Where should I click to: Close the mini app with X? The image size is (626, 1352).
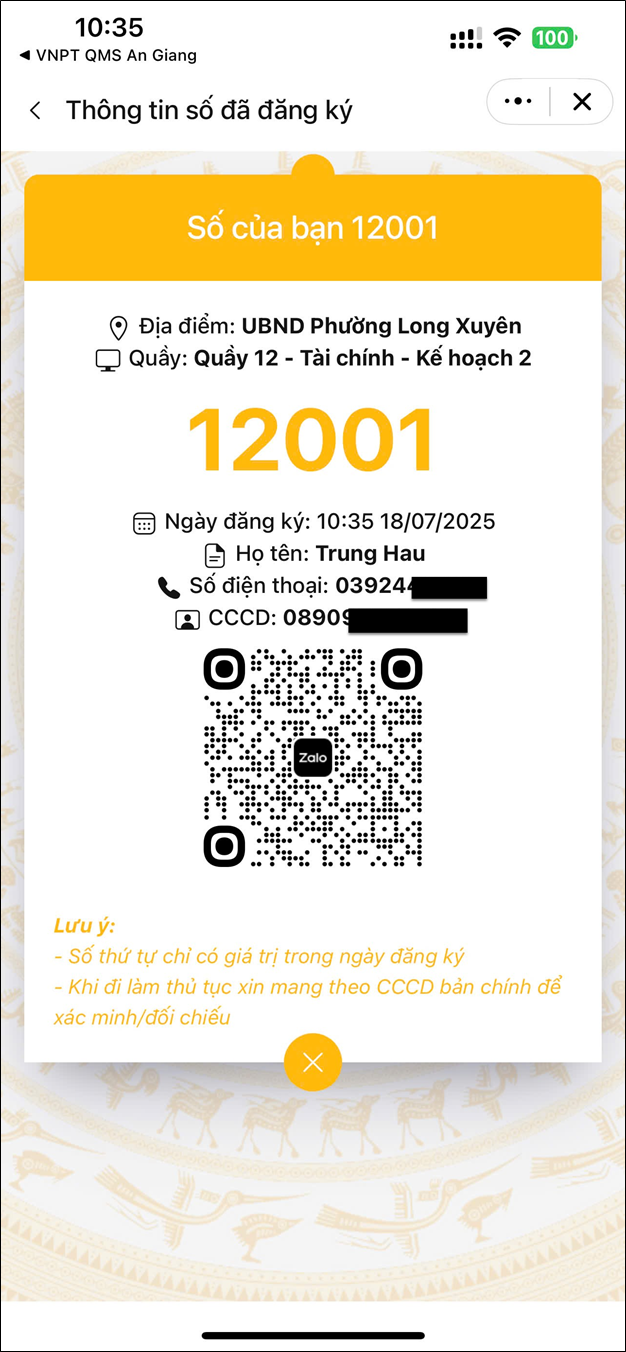[582, 101]
